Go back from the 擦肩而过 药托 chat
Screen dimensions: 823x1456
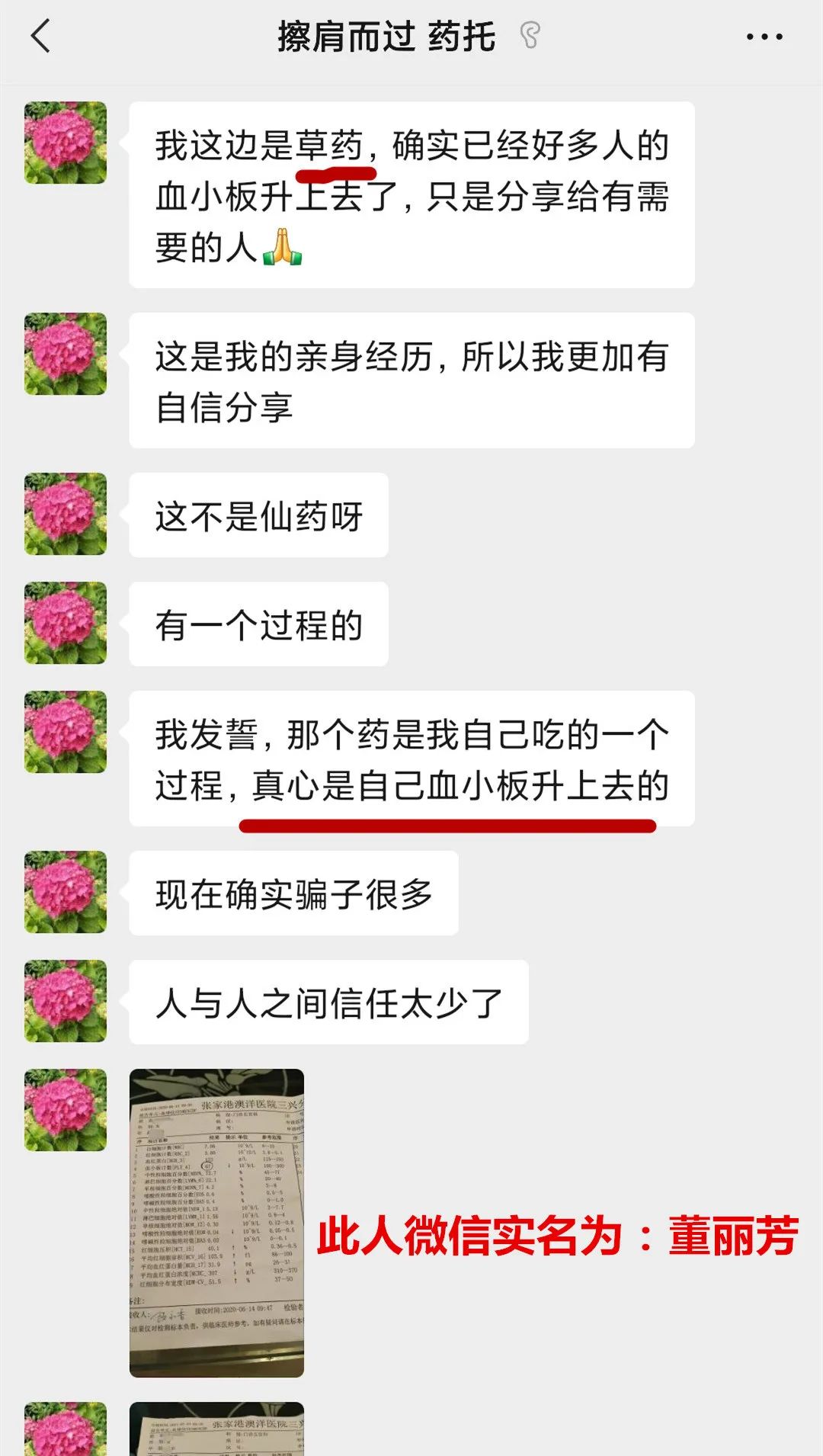click(x=40, y=37)
